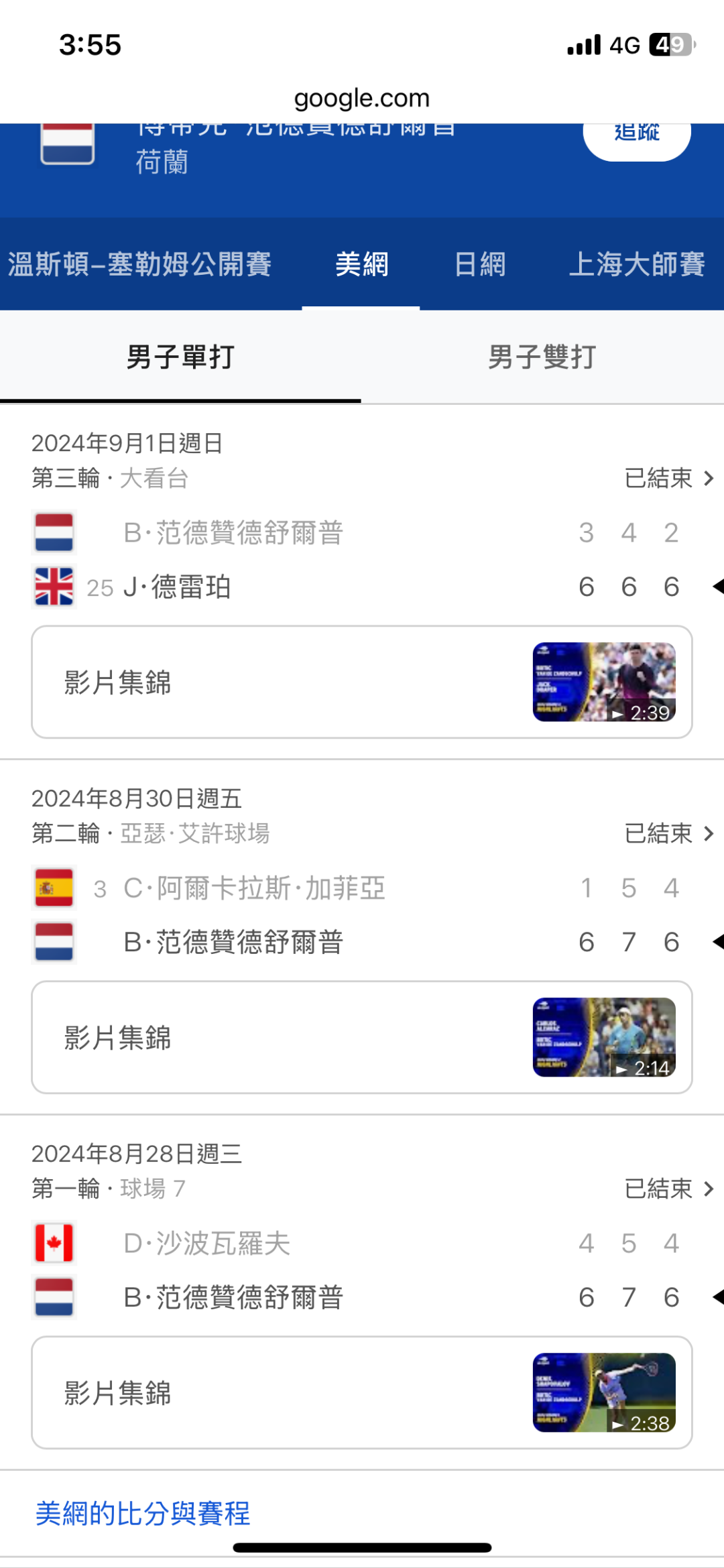Switch to 男子雙打 matches
Viewport: 724px width, 1568px height.
pos(542,357)
